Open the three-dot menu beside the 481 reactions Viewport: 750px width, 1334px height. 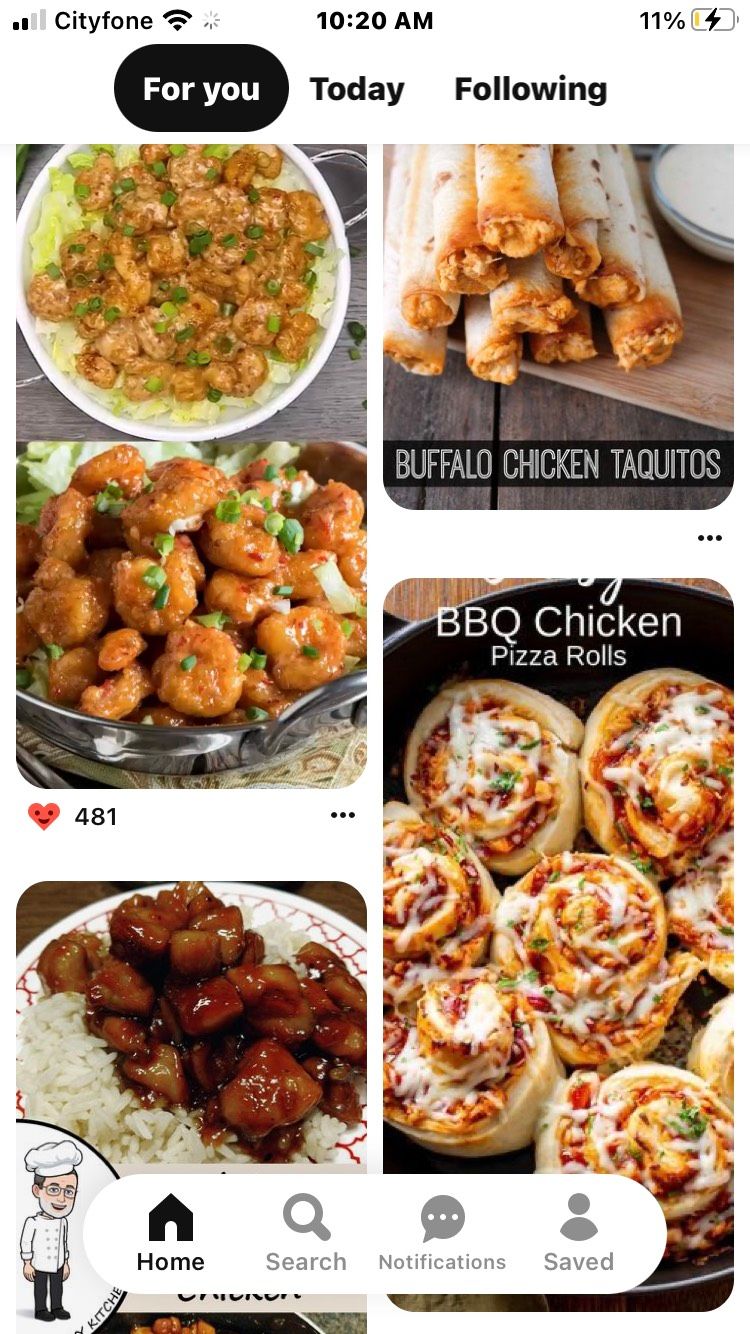(343, 815)
